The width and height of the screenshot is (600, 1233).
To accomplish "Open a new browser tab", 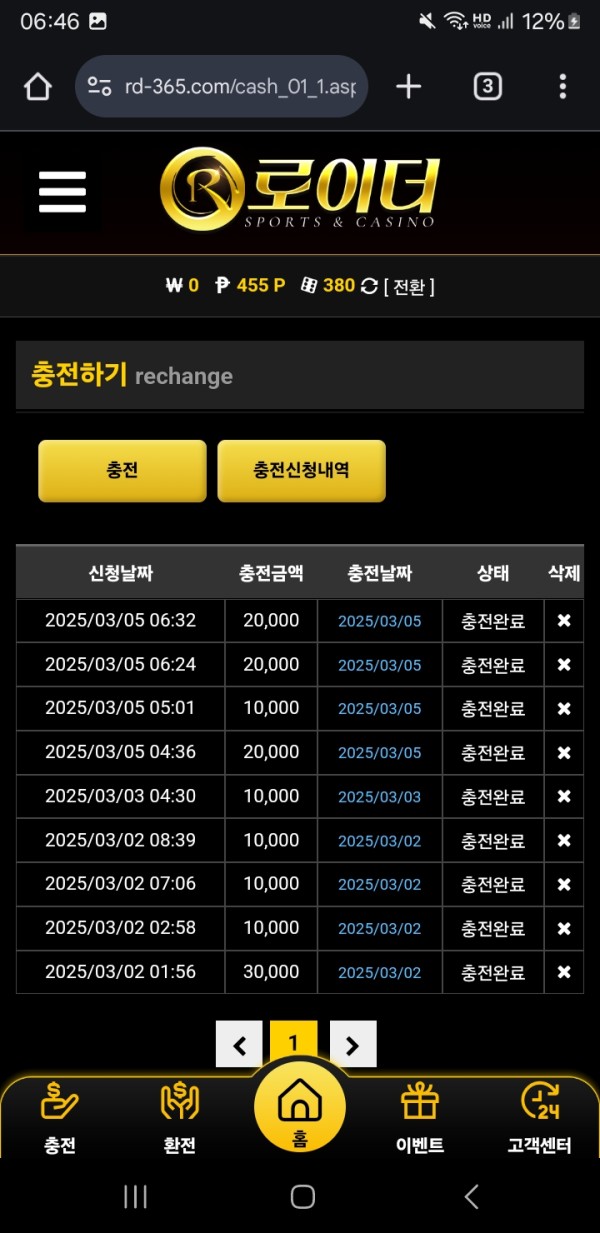I will [x=408, y=86].
